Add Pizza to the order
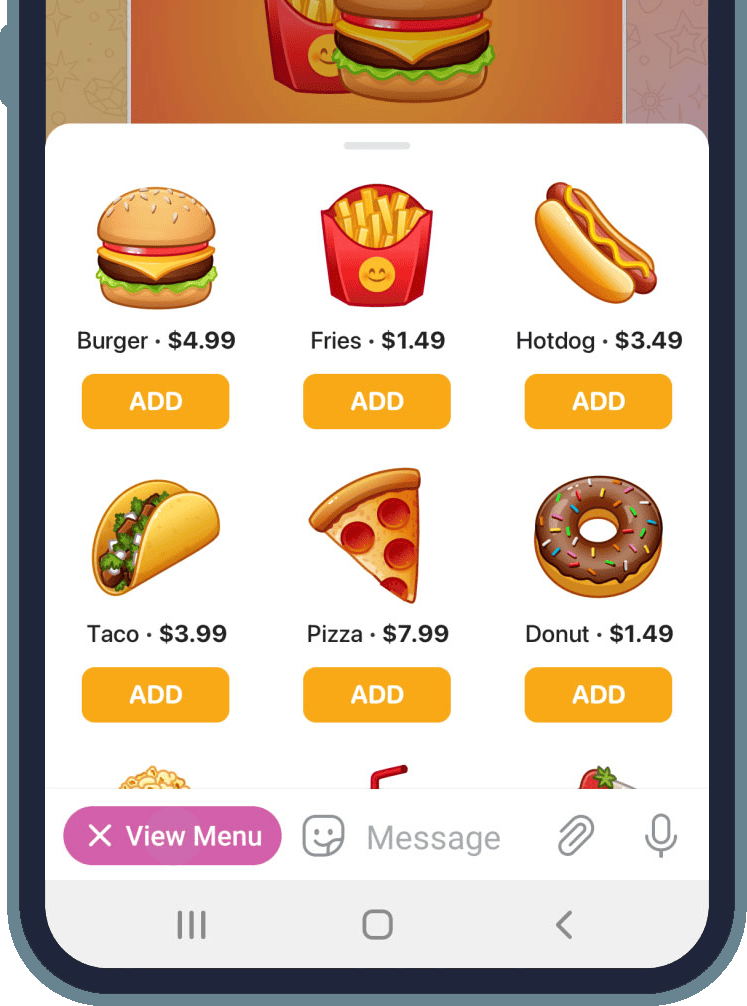Image resolution: width=747 pixels, height=1006 pixels. pos(377,695)
